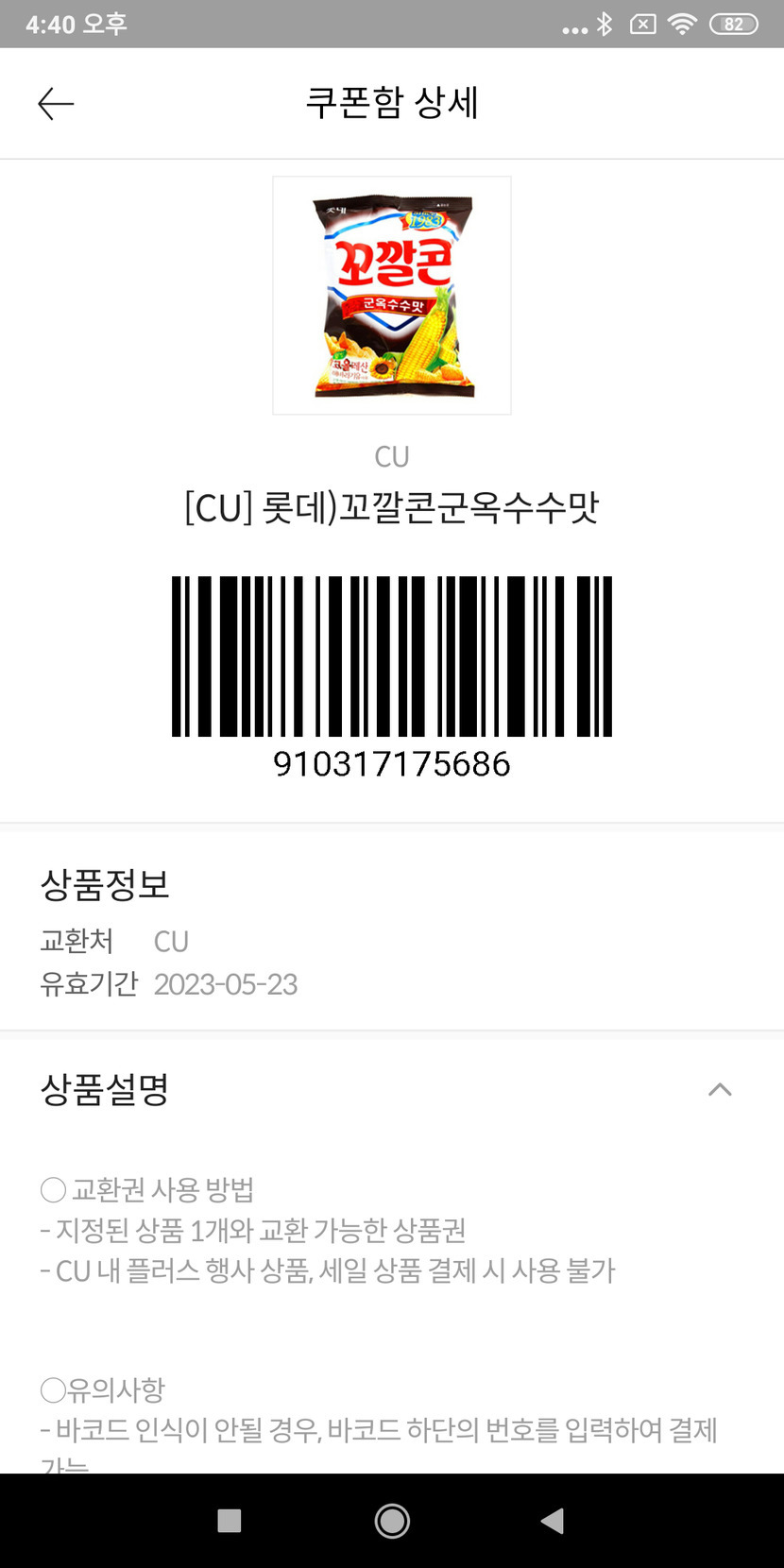
Task: Collapse the 상품설명 section
Action: click(x=720, y=1089)
